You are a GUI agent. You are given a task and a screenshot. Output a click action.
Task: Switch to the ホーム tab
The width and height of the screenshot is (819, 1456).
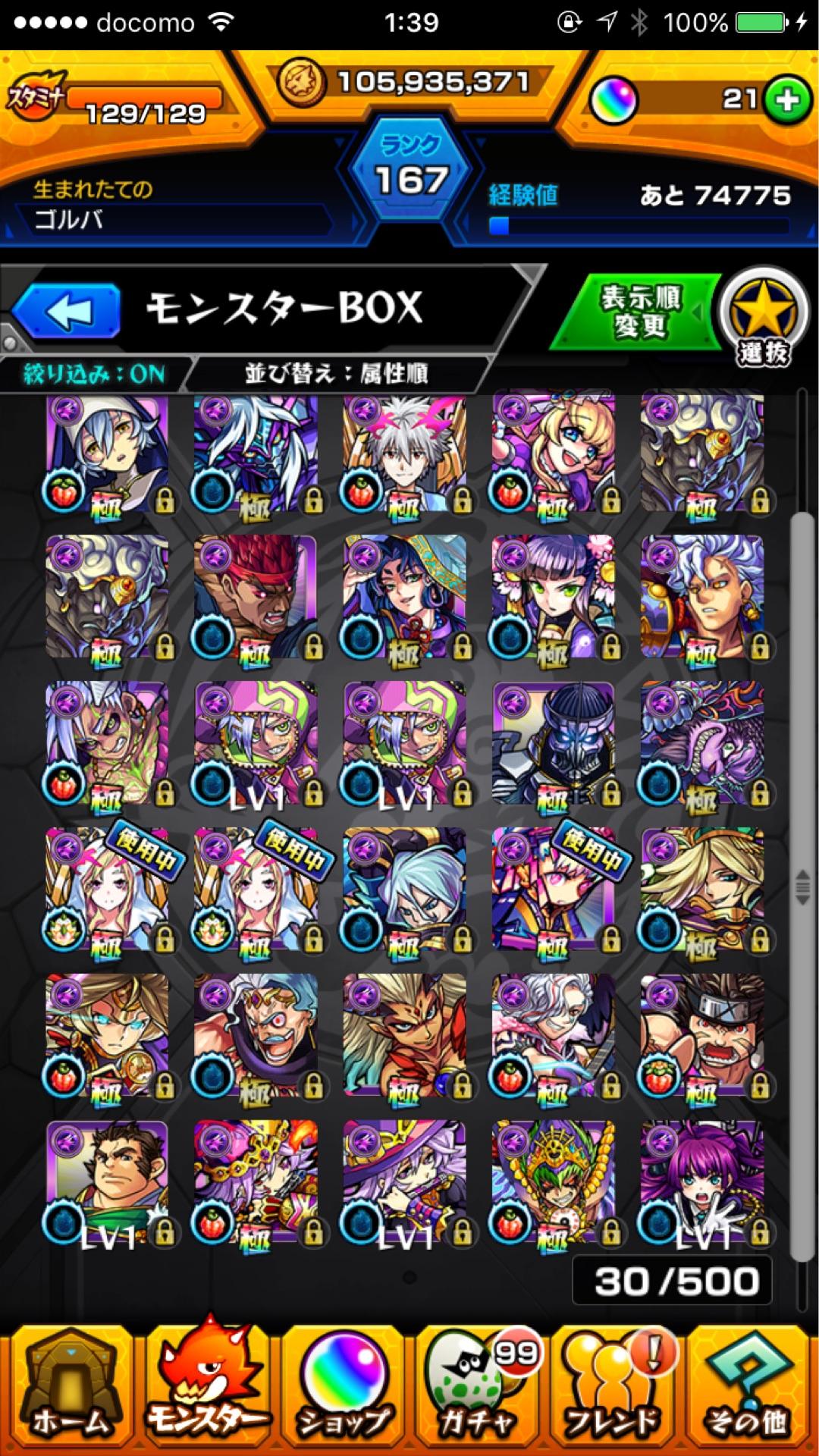click(70, 1392)
